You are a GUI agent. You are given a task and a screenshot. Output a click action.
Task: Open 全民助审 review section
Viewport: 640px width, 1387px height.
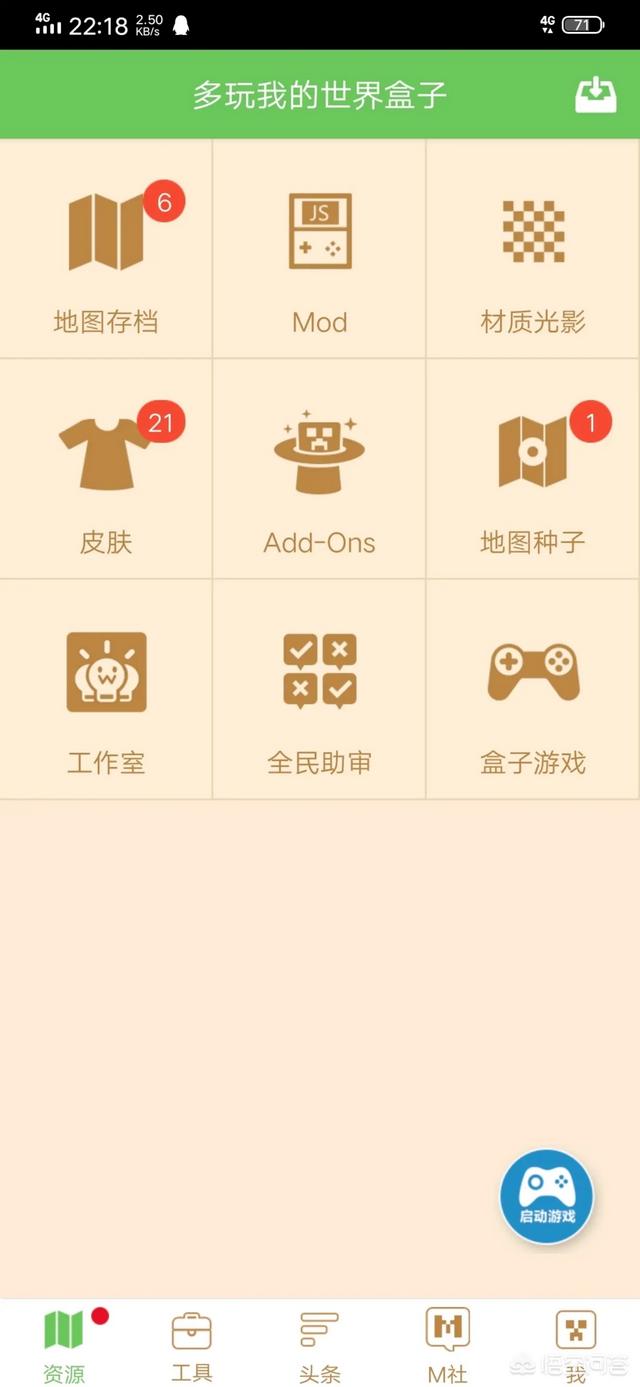[320, 689]
